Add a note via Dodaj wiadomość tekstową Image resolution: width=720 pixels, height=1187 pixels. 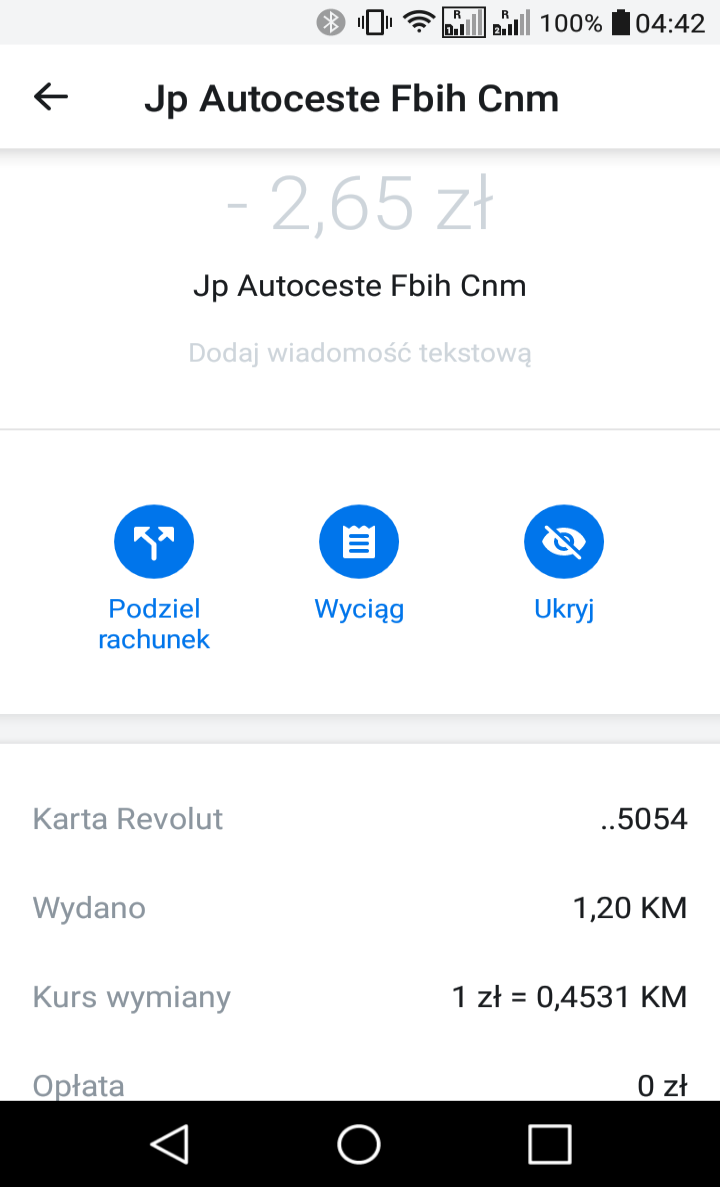coord(360,353)
